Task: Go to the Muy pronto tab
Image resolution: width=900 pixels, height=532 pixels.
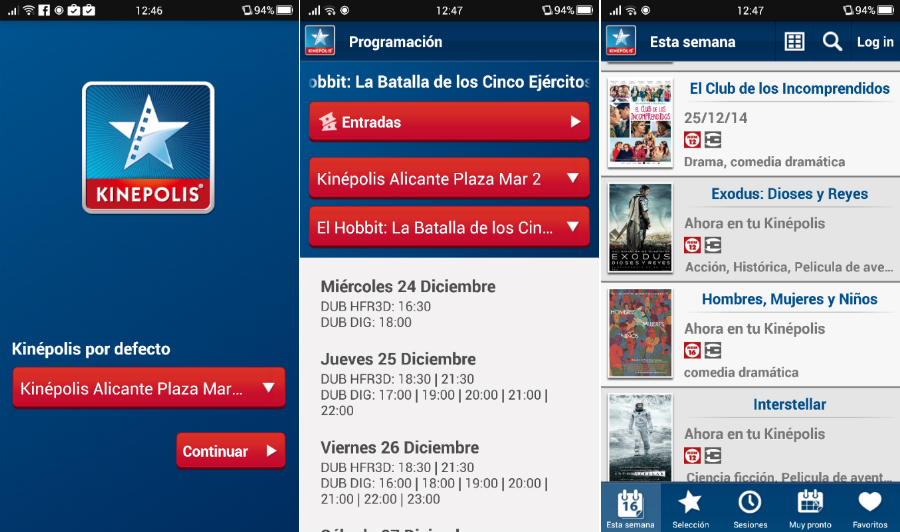Action: (810, 508)
